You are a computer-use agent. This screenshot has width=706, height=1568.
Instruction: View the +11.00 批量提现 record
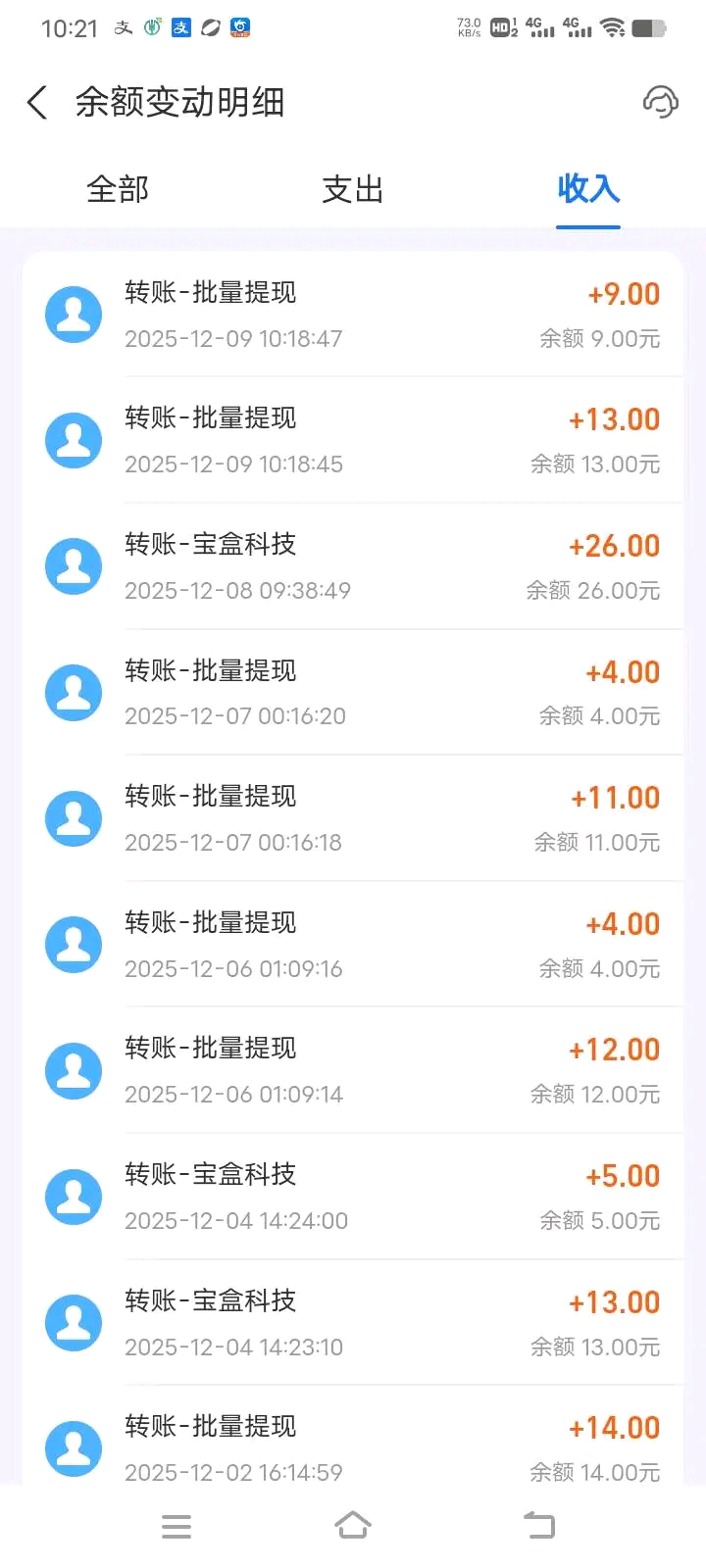353,818
